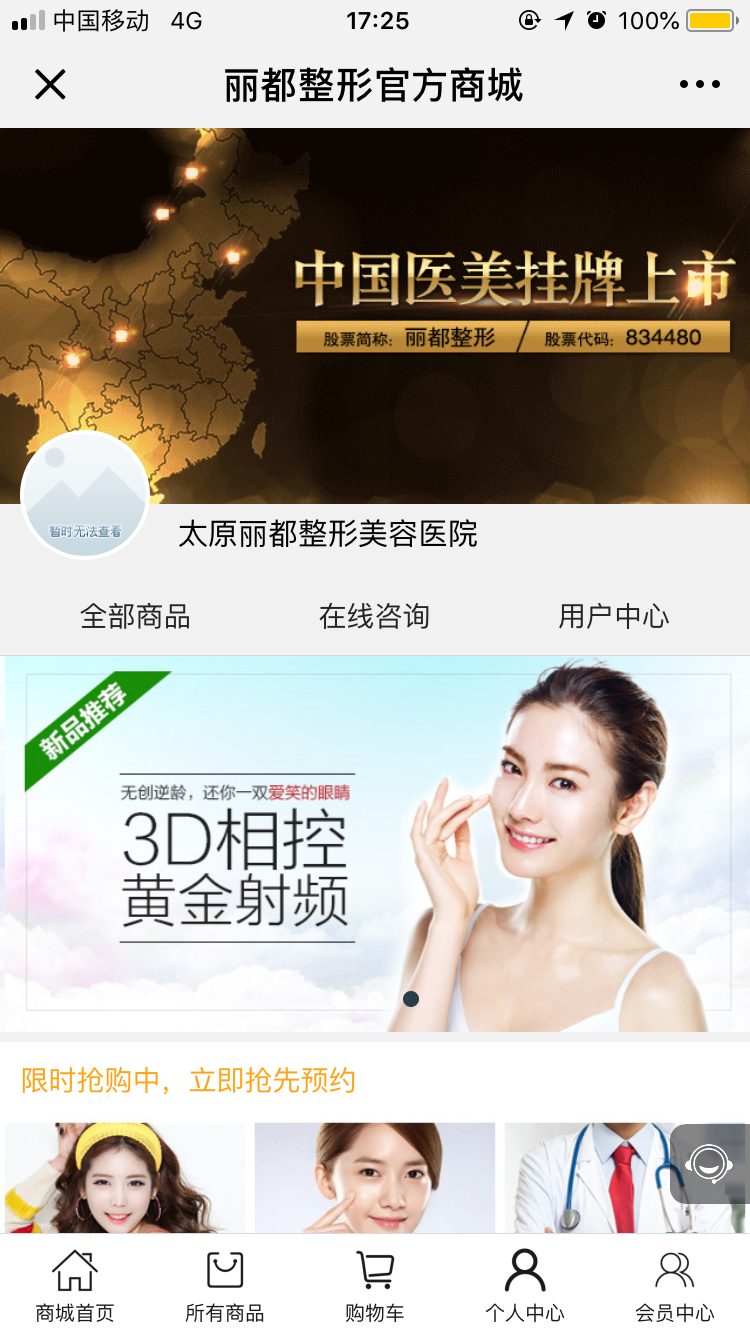Switch to 所有商品 tab
Screen dimensions: 750x1334
click(225, 1286)
